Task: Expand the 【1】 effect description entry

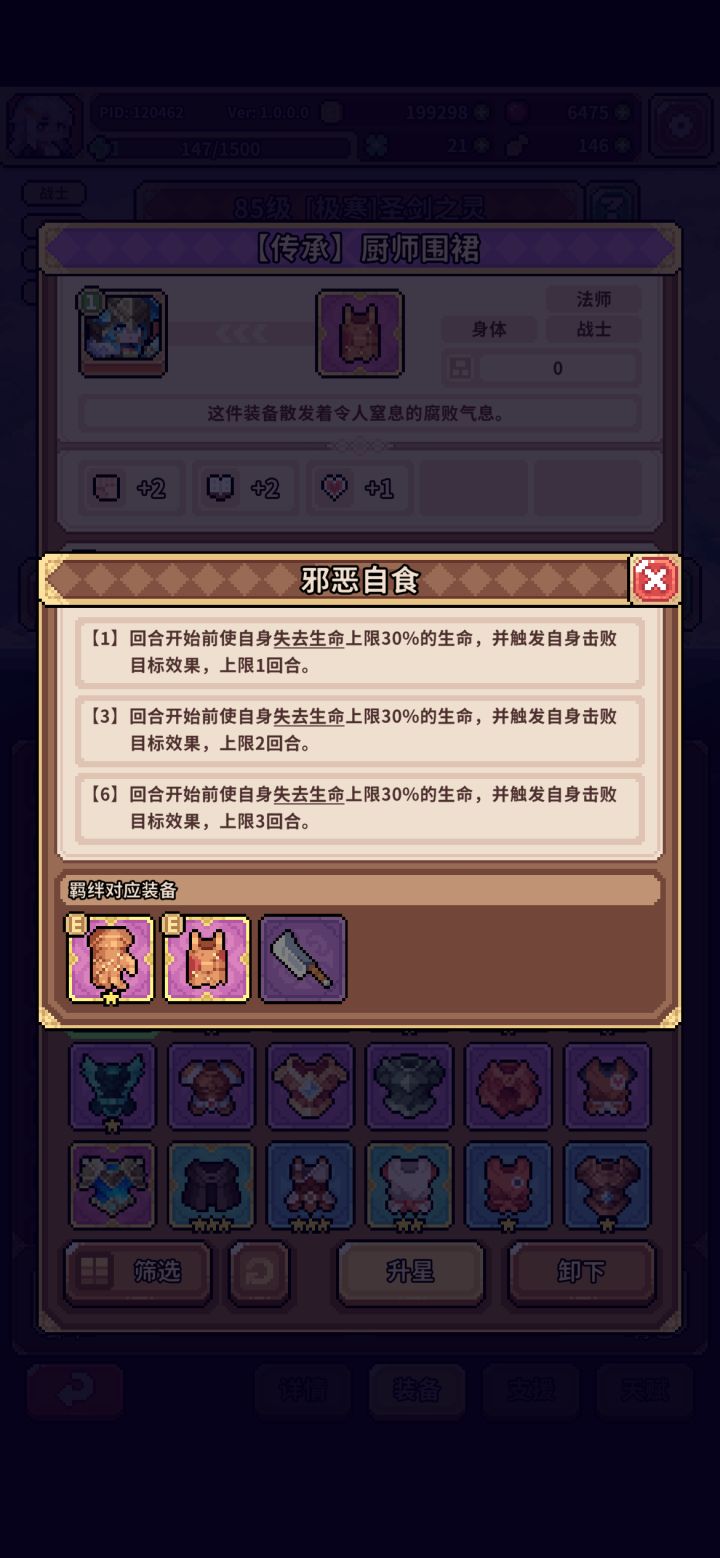Action: [x=358, y=650]
